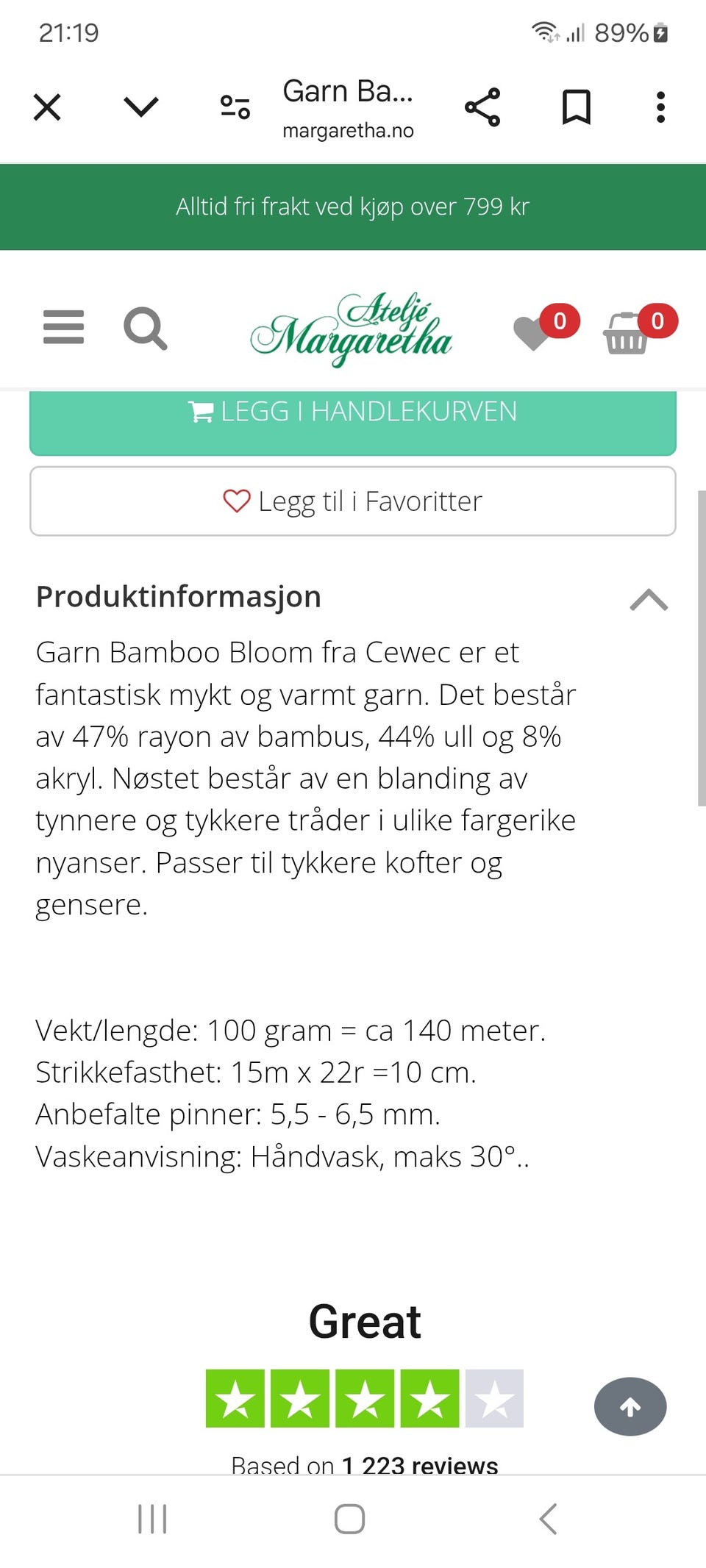Open the 1 223 reviews link
Viewport: 706px width, 1568px height.
pyautogui.click(x=418, y=1463)
